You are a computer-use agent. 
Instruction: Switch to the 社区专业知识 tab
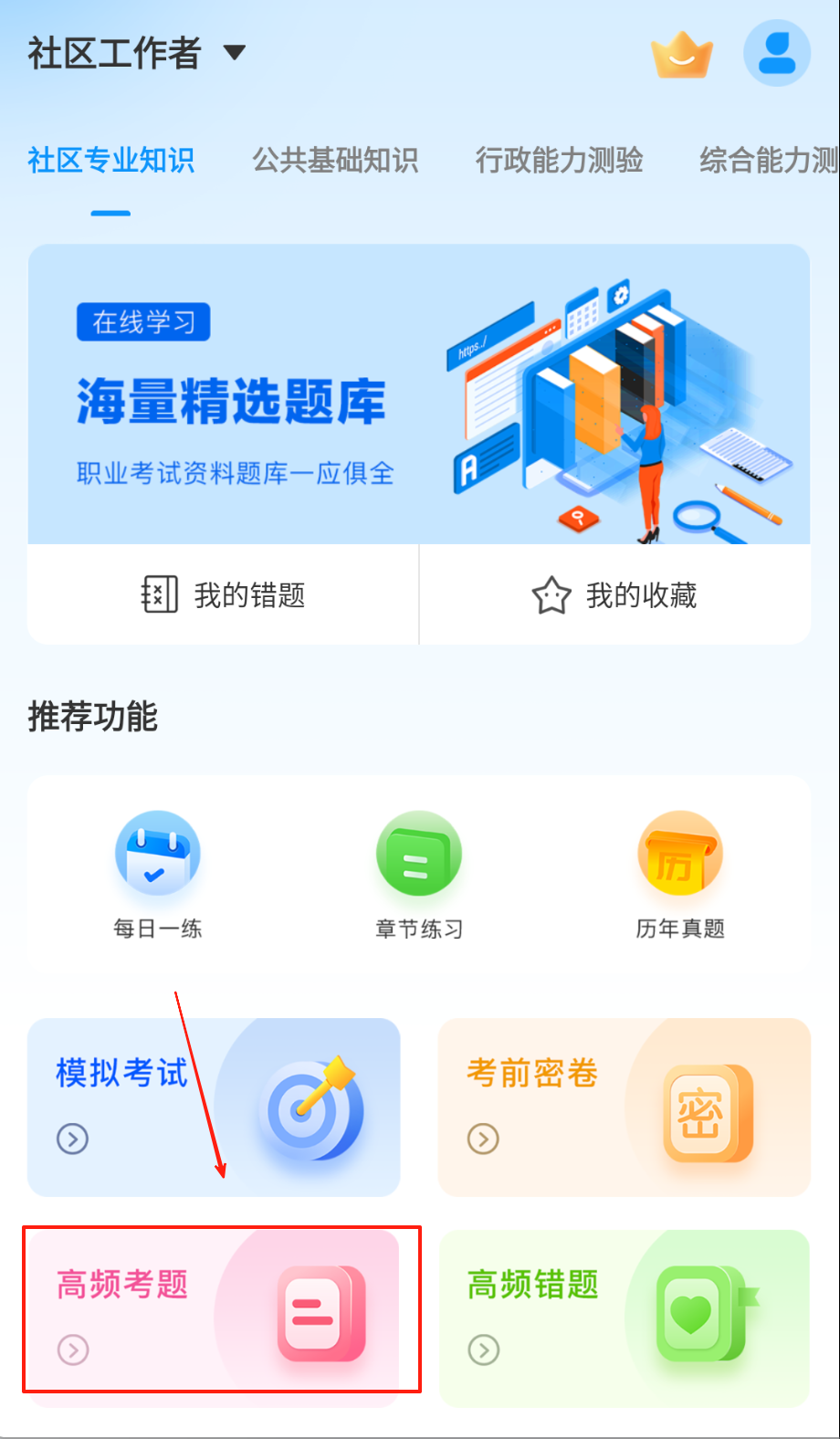(x=110, y=161)
